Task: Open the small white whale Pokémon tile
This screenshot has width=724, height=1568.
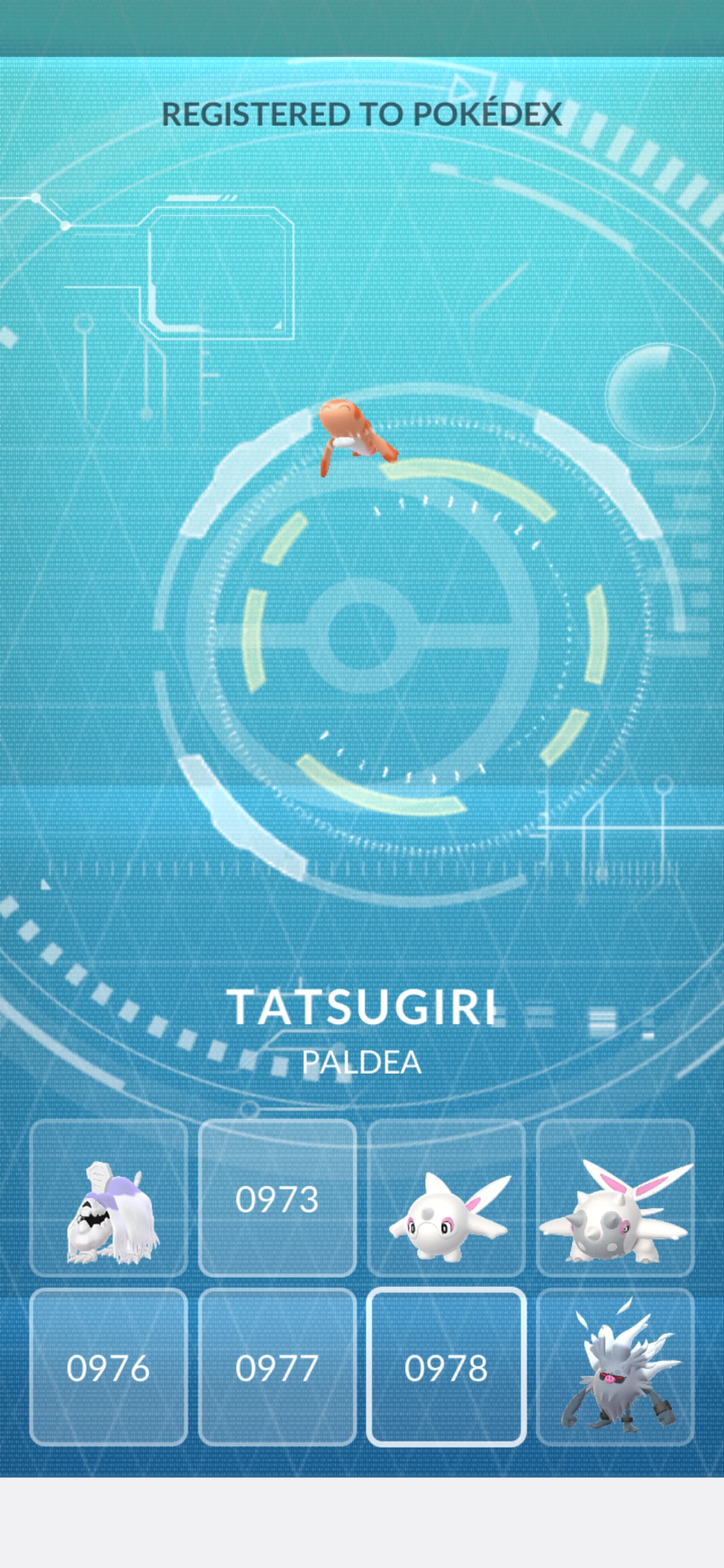Action: click(446, 1199)
